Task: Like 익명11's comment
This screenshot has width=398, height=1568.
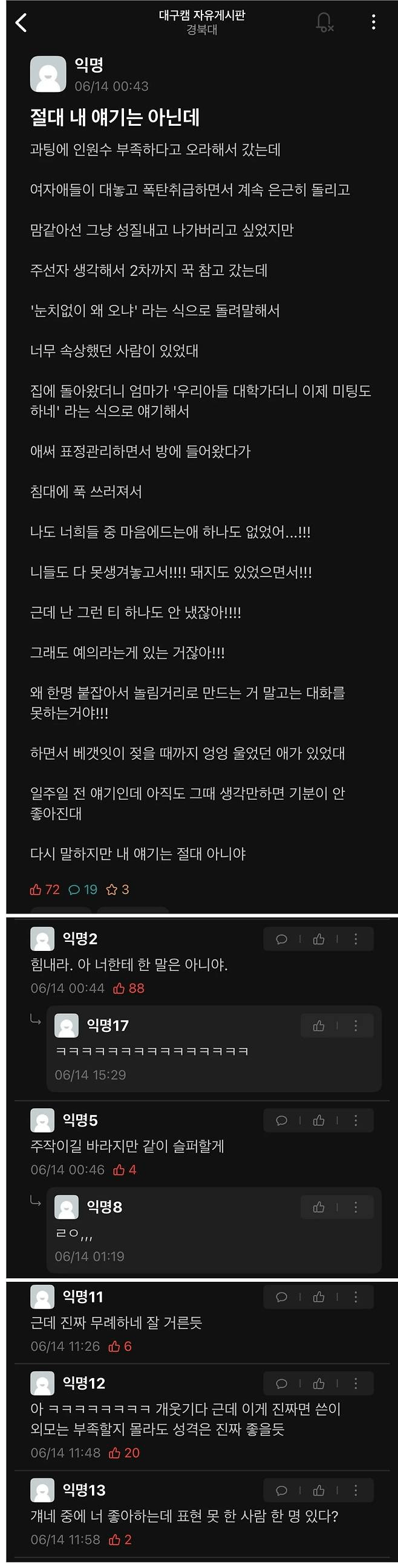Action: click(x=318, y=1297)
